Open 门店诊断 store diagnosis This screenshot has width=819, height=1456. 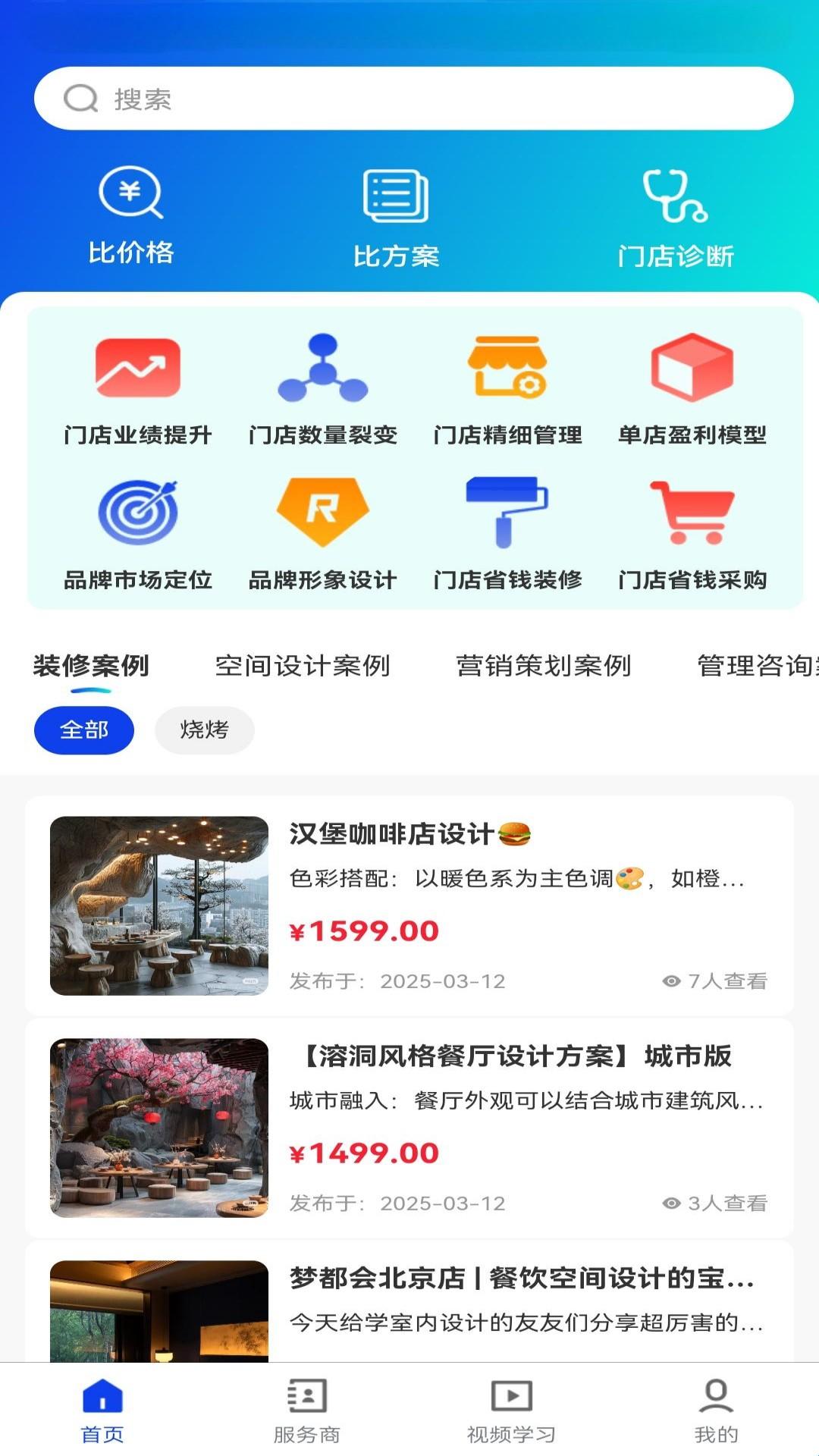point(676,218)
